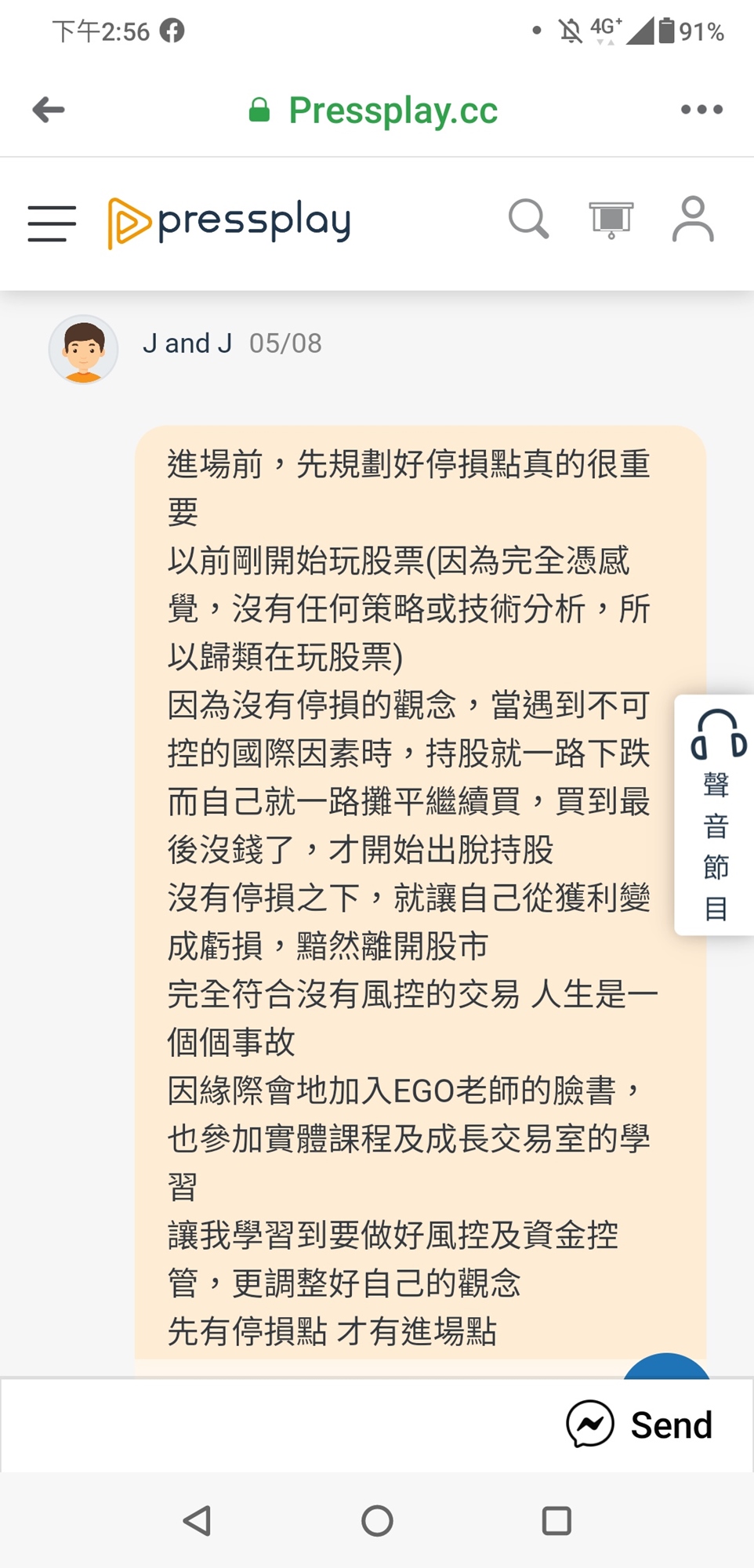Image resolution: width=754 pixels, height=1568 pixels.
Task: Go to the Android home screen
Action: (x=377, y=1521)
